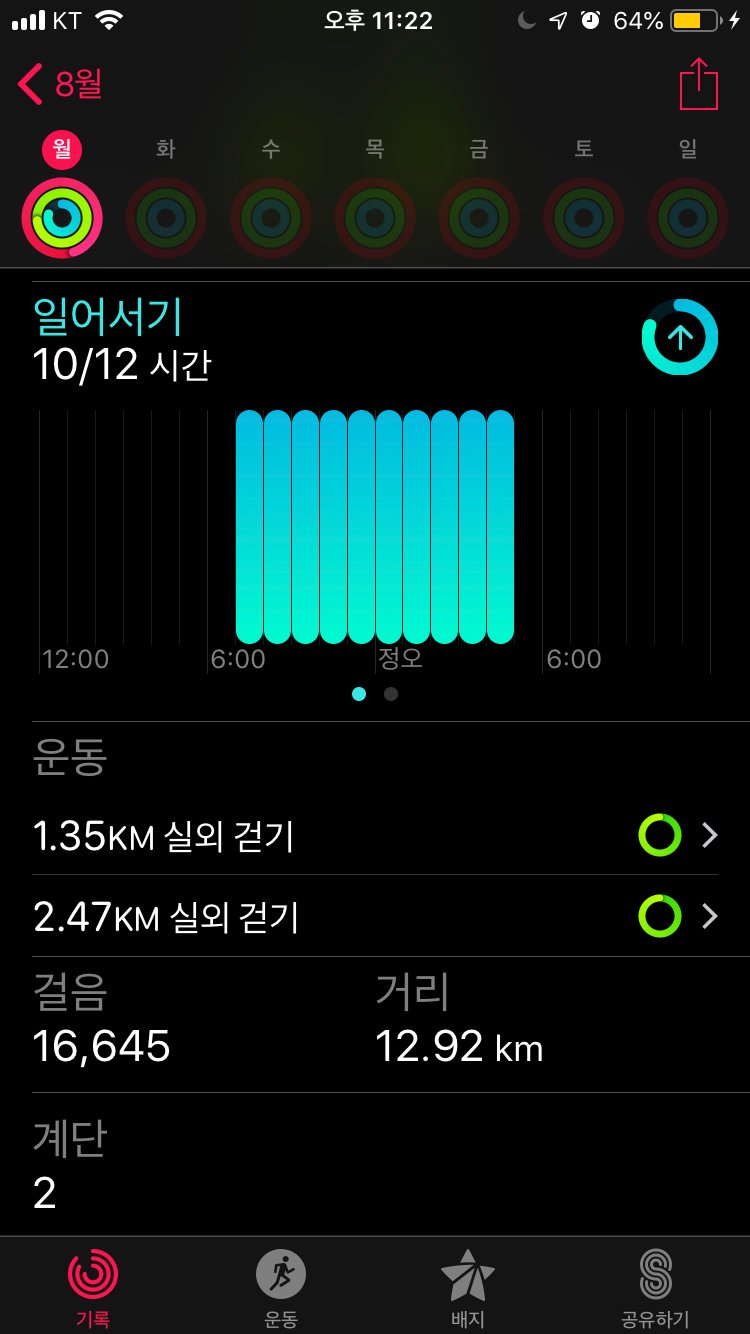Select the 토 (Saturday) activity ring
This screenshot has height=1334, width=750.
584,217
